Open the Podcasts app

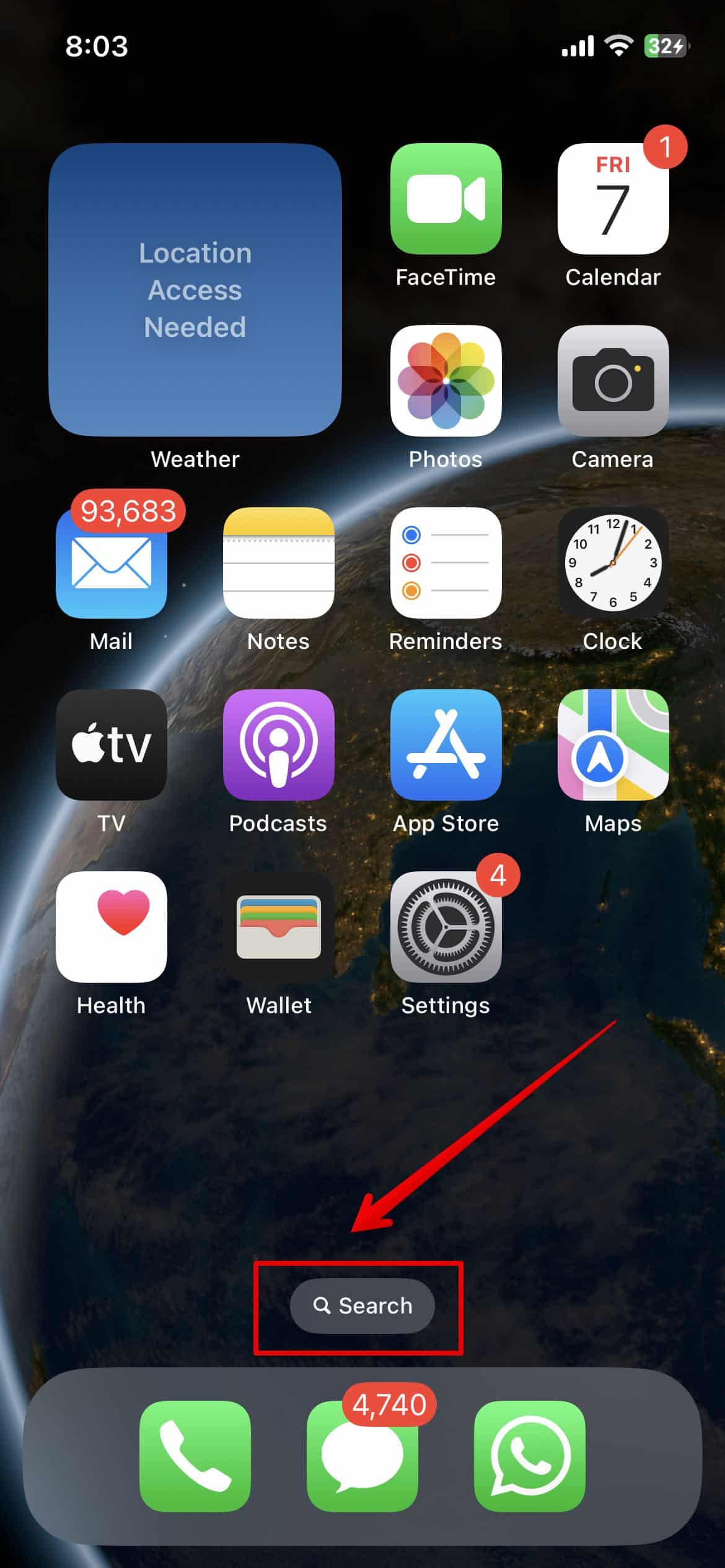coord(278,744)
